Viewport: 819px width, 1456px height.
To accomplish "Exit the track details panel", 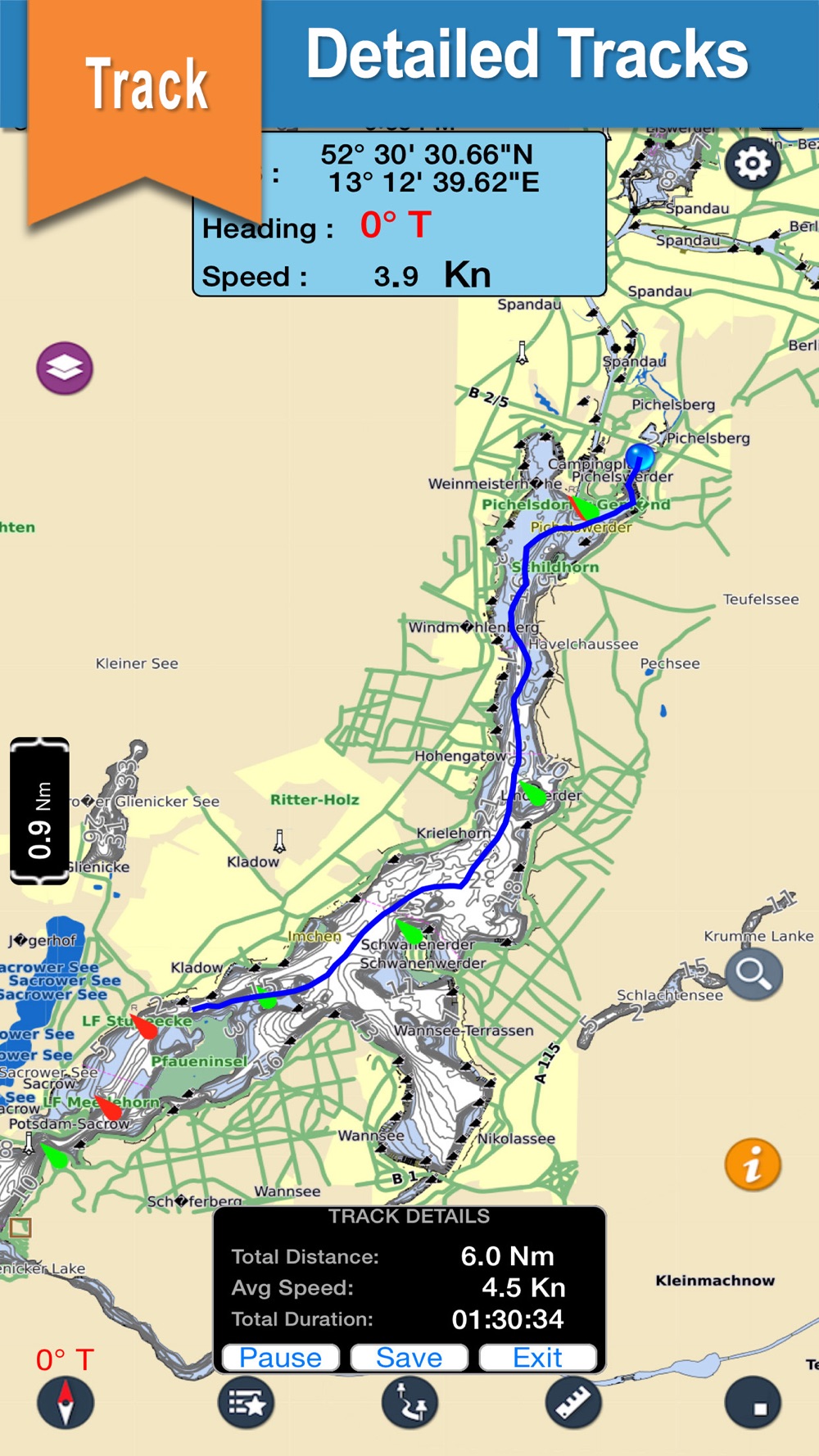I will [x=537, y=1357].
